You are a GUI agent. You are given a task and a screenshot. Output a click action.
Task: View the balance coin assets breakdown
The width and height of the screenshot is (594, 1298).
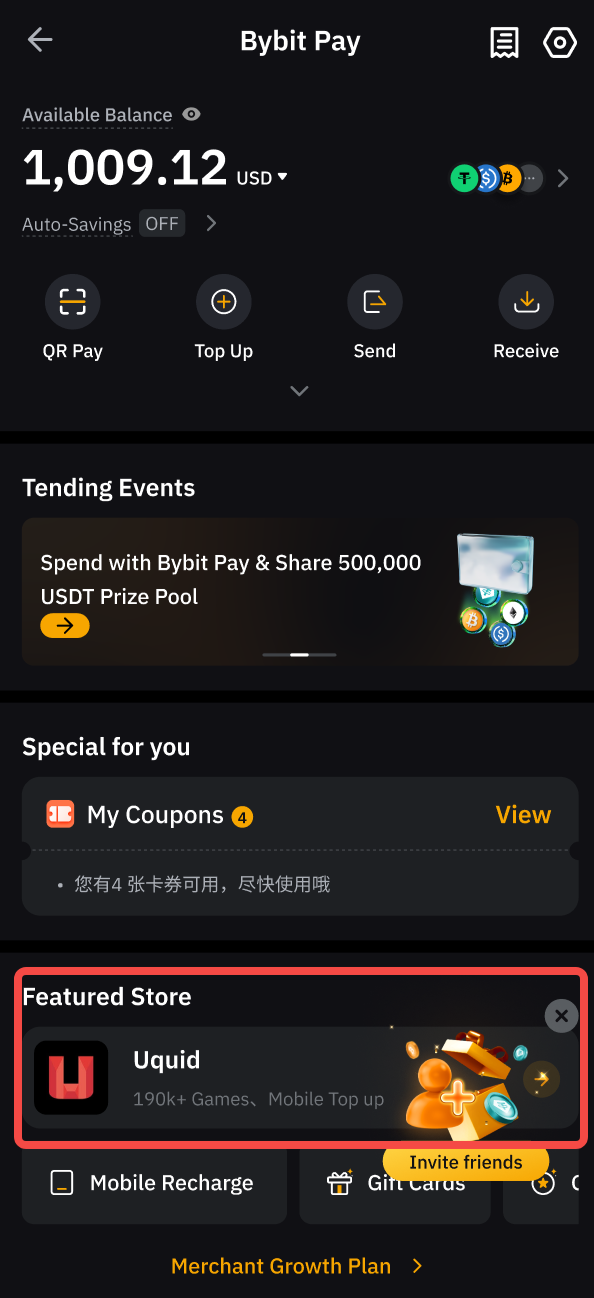pos(510,179)
